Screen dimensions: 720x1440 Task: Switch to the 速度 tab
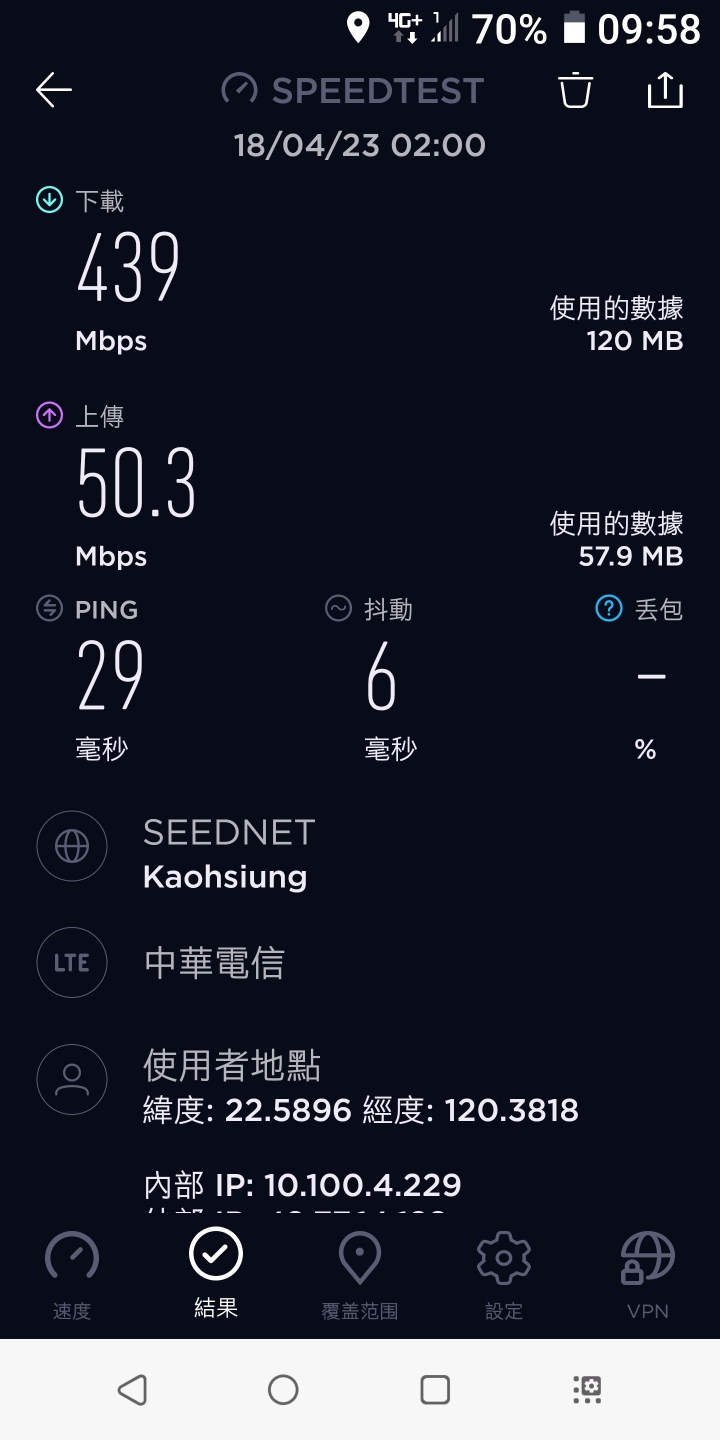coord(72,1275)
